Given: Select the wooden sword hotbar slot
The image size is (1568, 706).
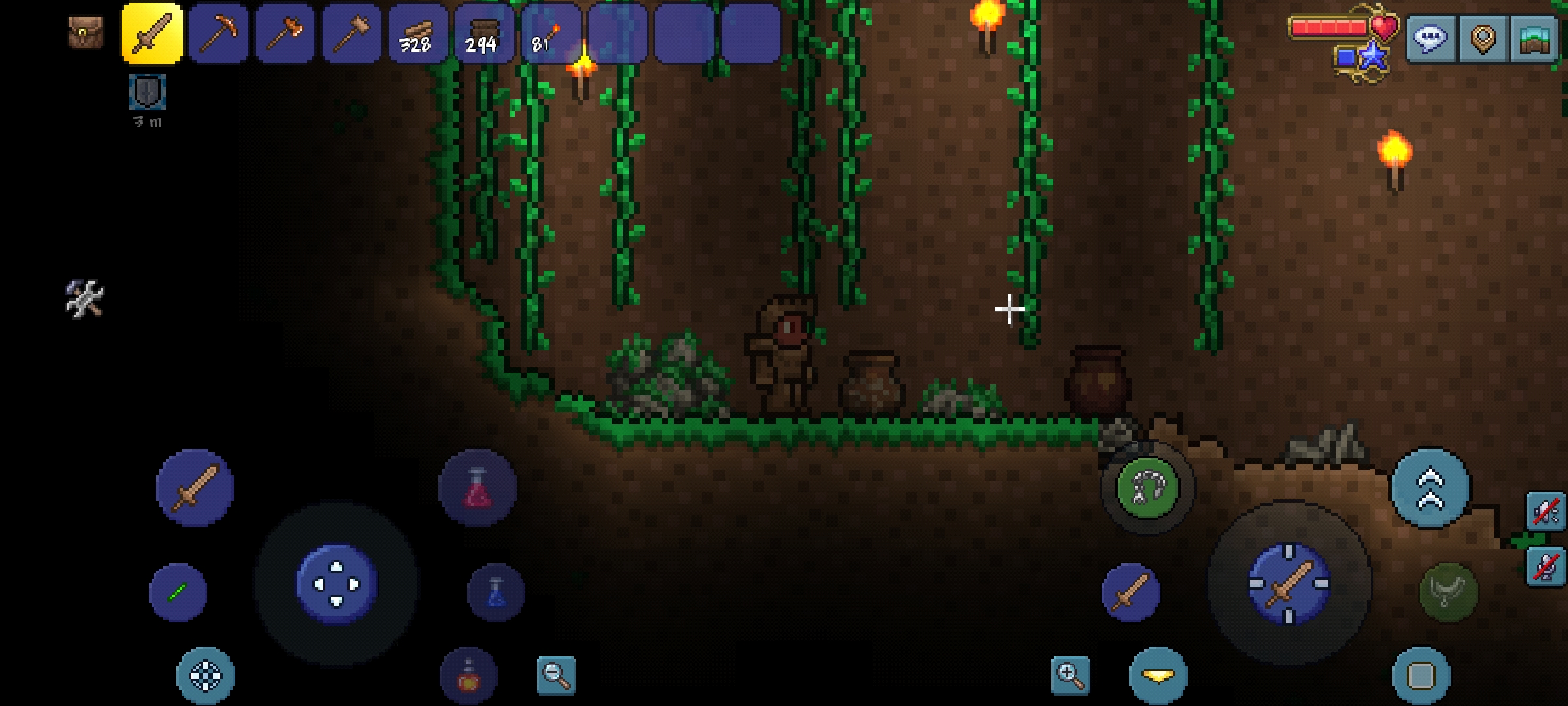Looking at the screenshot, I should 152,33.
